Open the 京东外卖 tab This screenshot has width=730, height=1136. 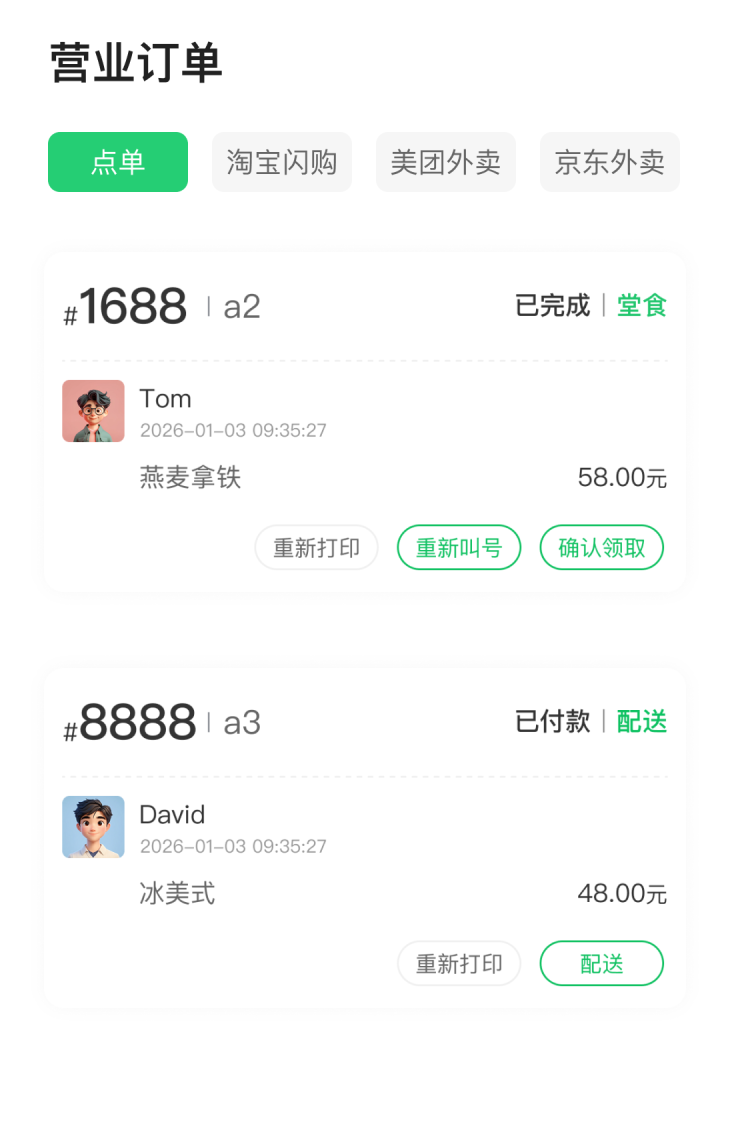point(610,162)
